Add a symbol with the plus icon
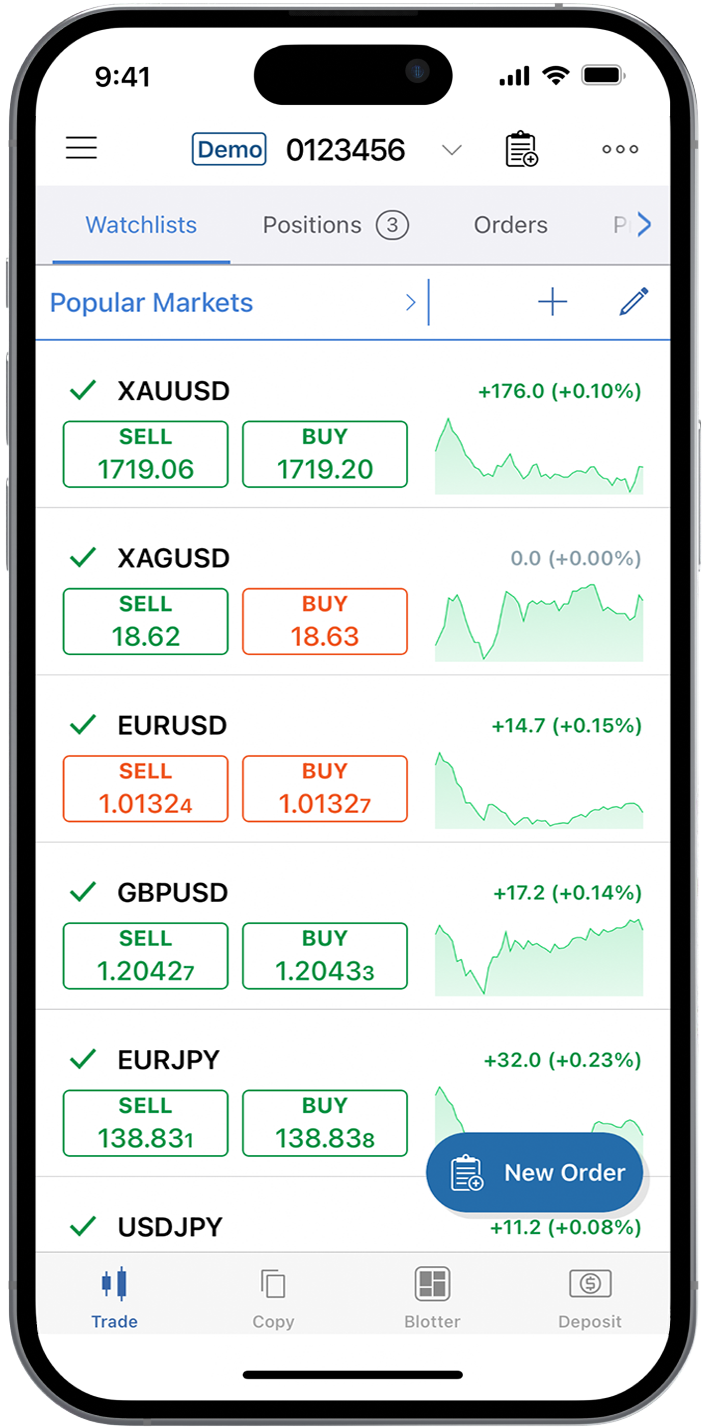The image size is (703, 1428). click(552, 302)
